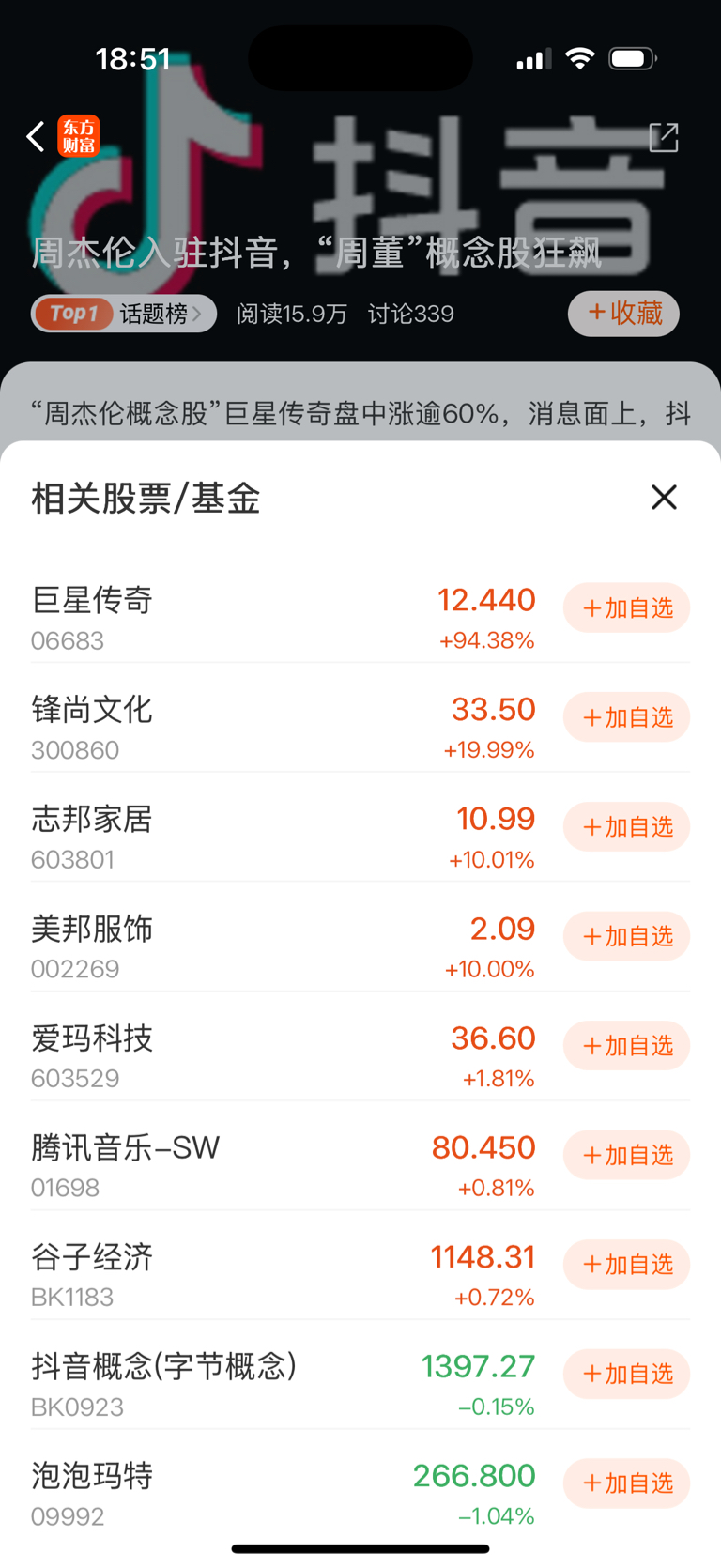Viewport: 721px width, 1568px height.
Task: Add 腾讯音乐-SW to watchlist
Action: point(627,1156)
